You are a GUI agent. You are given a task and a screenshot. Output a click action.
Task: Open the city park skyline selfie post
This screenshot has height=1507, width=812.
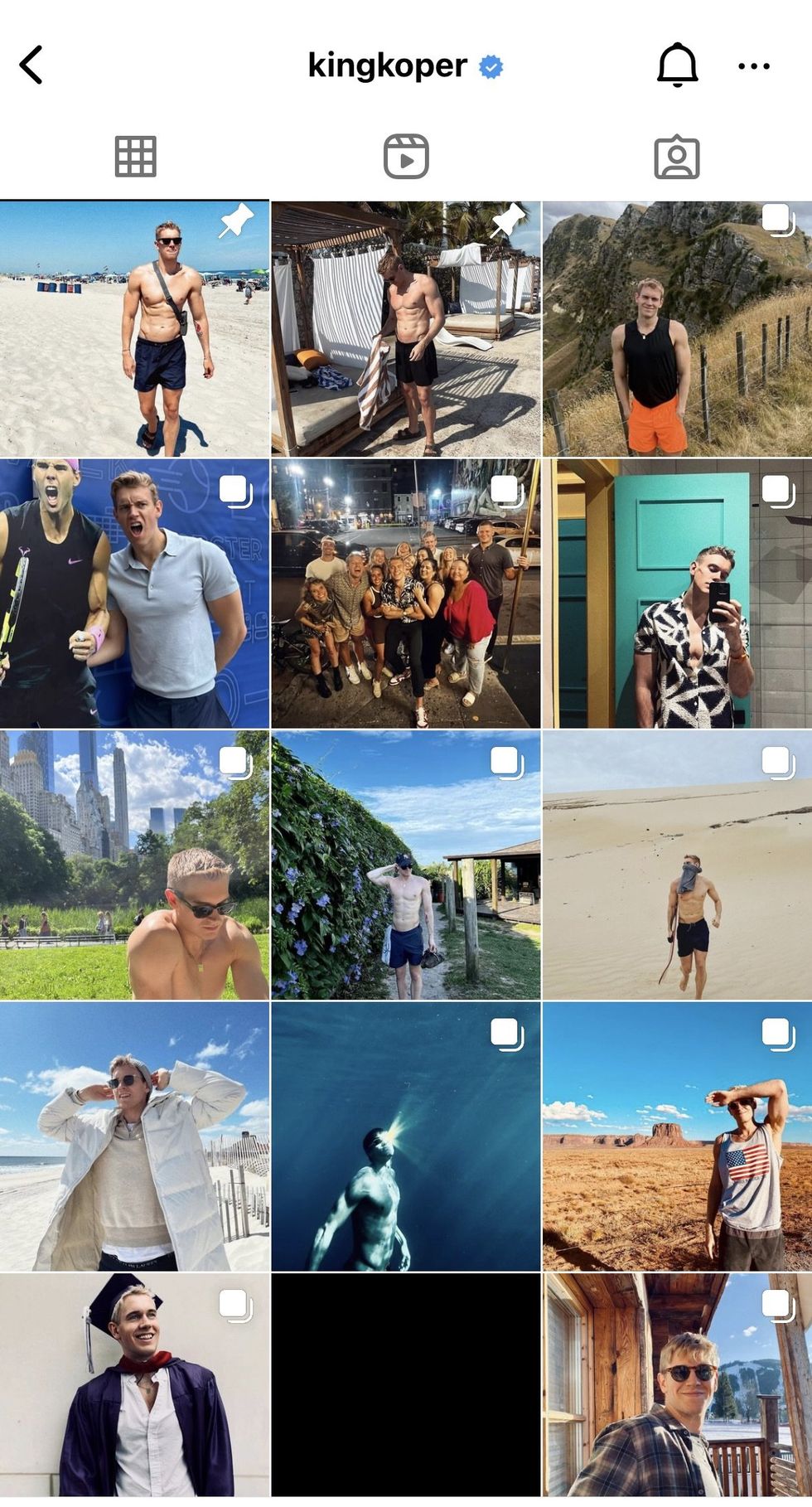click(x=134, y=865)
